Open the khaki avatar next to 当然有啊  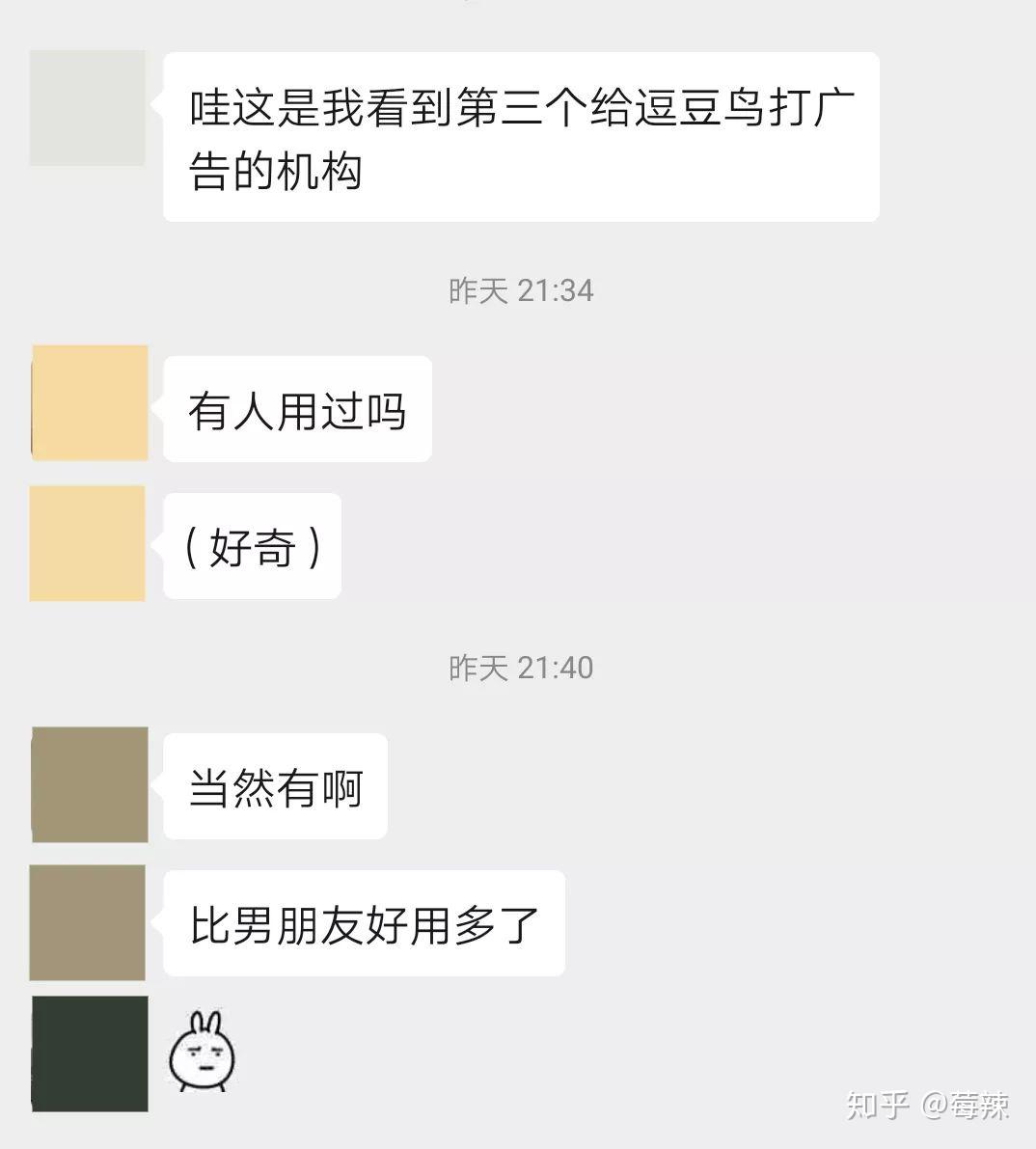pyautogui.click(x=88, y=784)
